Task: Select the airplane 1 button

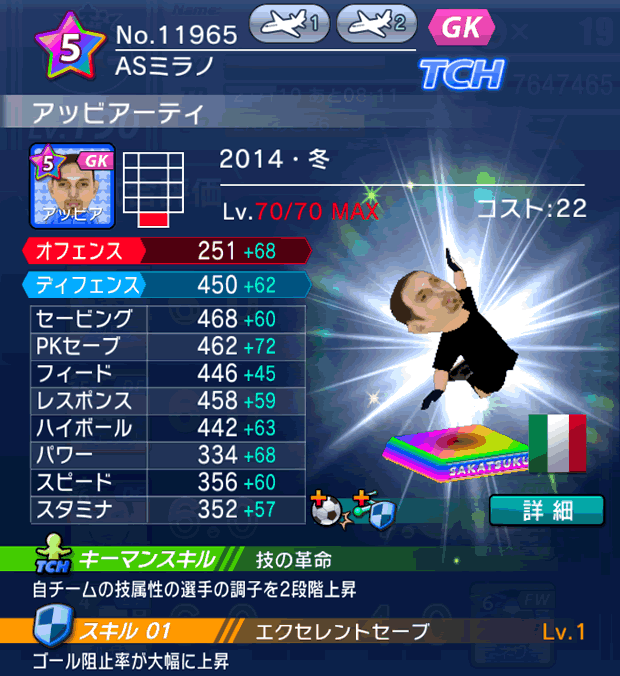Action: [x=290, y=25]
